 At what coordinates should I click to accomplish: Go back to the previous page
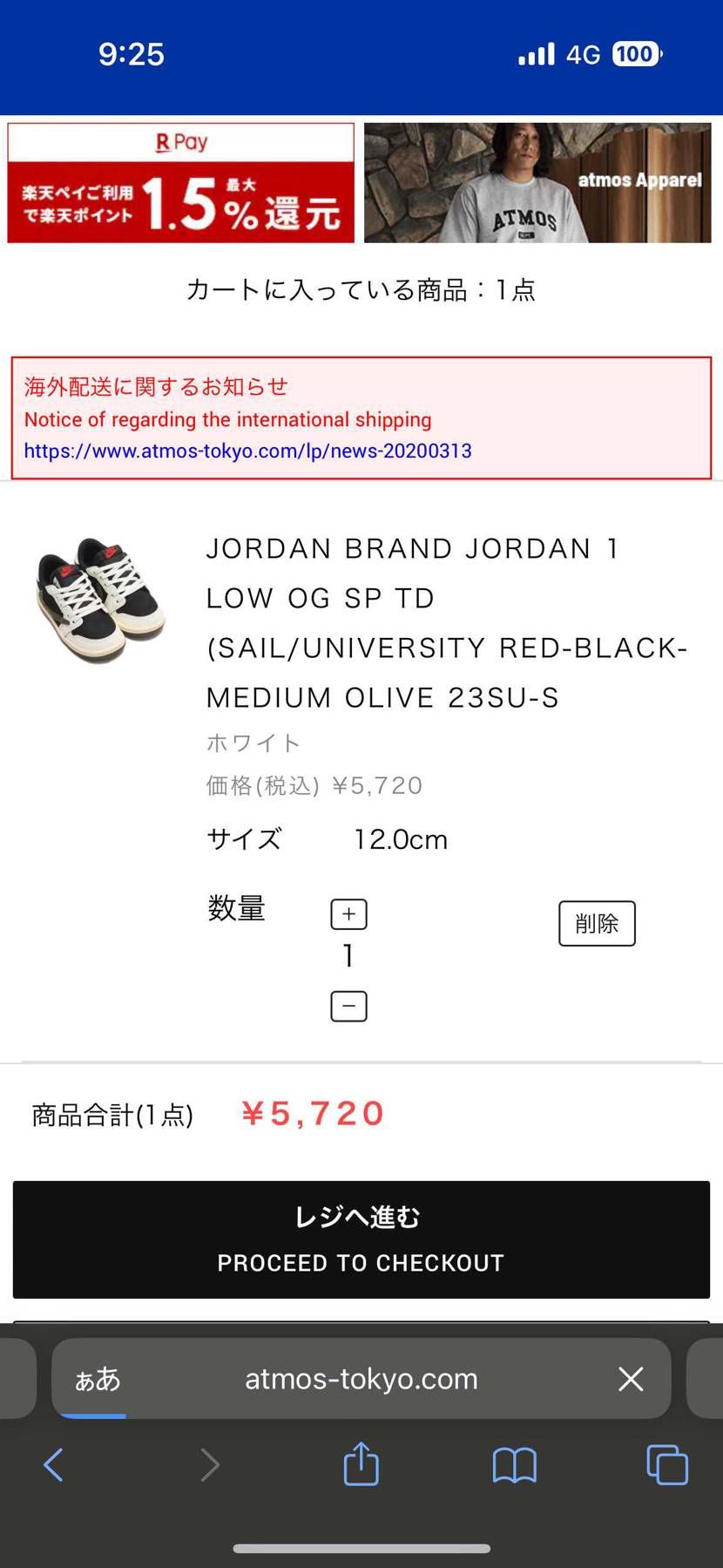tap(54, 1464)
